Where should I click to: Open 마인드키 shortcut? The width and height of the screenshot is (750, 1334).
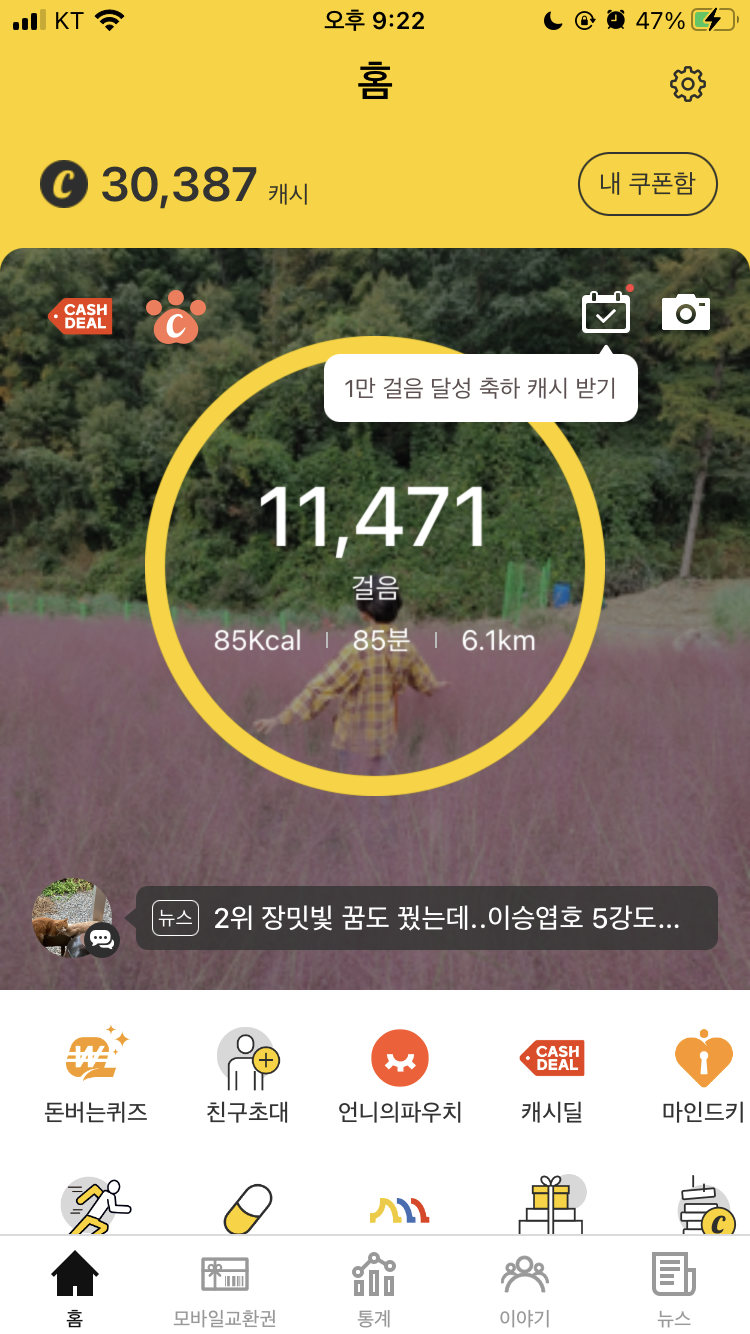pyautogui.click(x=704, y=1075)
